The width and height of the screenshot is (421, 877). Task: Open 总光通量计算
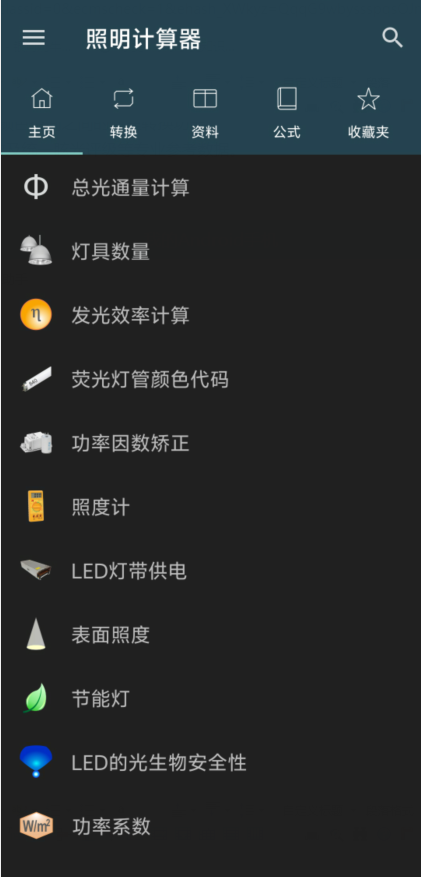point(211,187)
